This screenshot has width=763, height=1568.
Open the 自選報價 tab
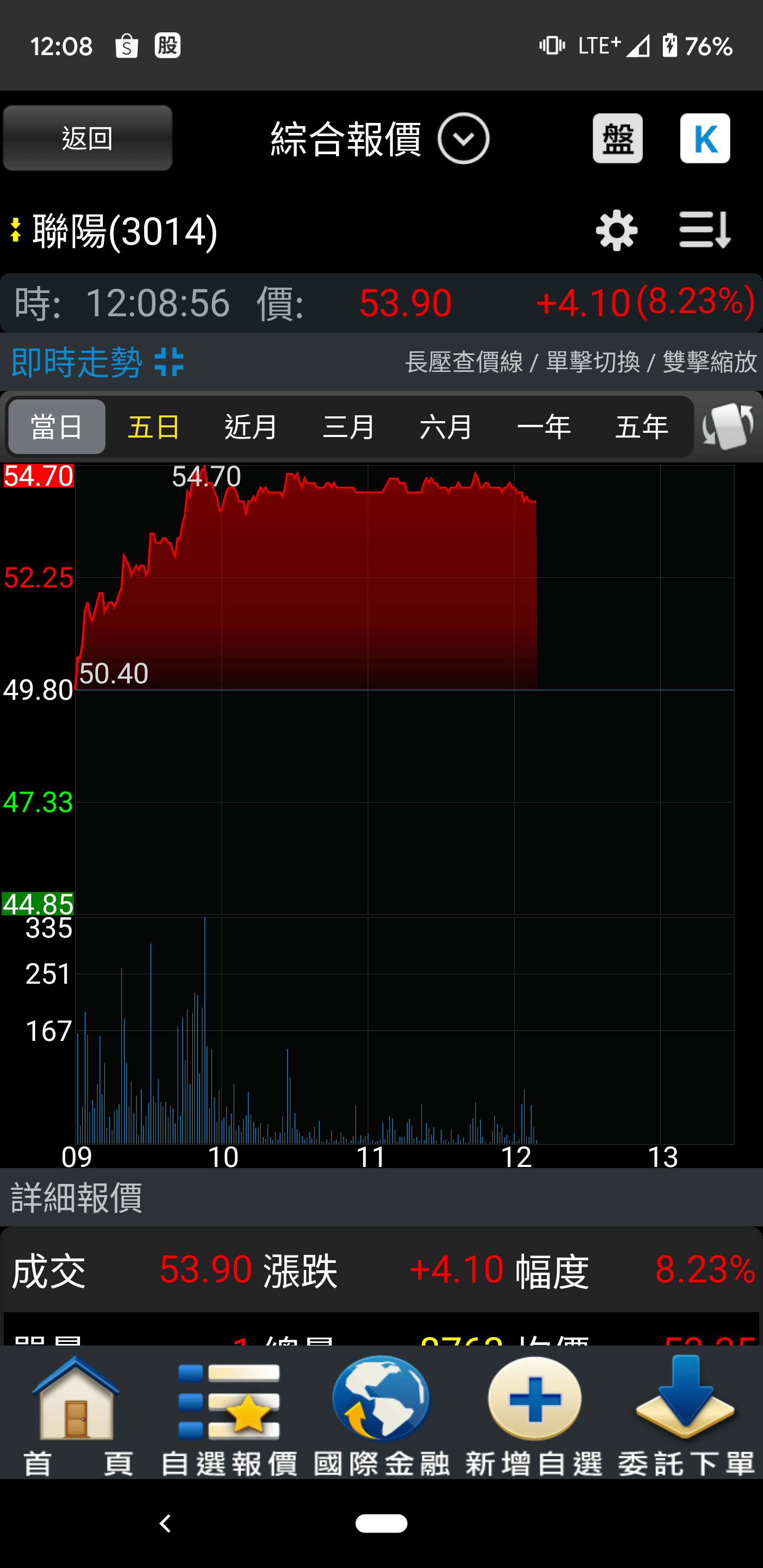click(x=229, y=1416)
